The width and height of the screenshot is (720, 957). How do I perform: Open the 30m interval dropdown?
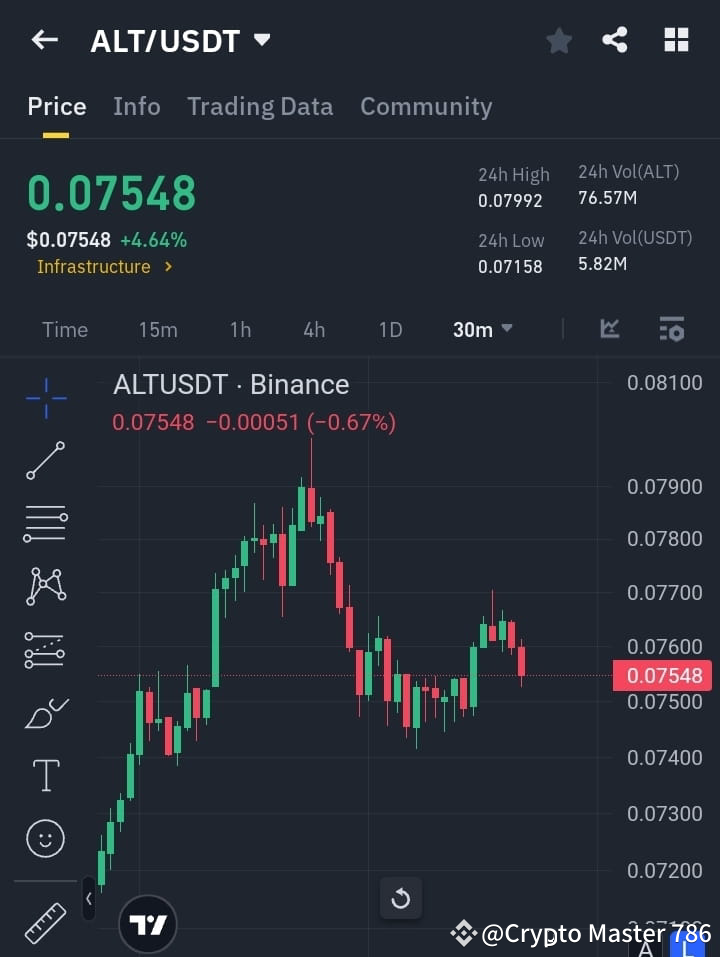[482, 329]
